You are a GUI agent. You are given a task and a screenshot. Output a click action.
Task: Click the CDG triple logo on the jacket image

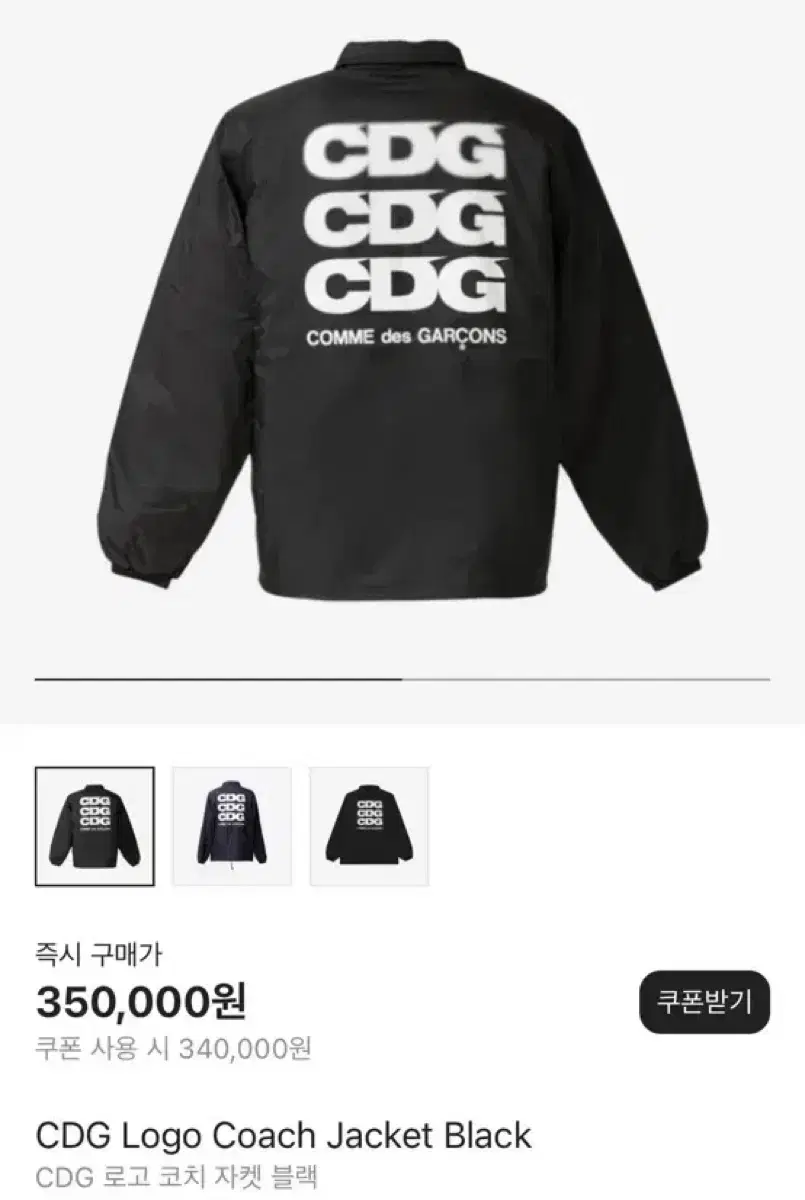(x=408, y=215)
